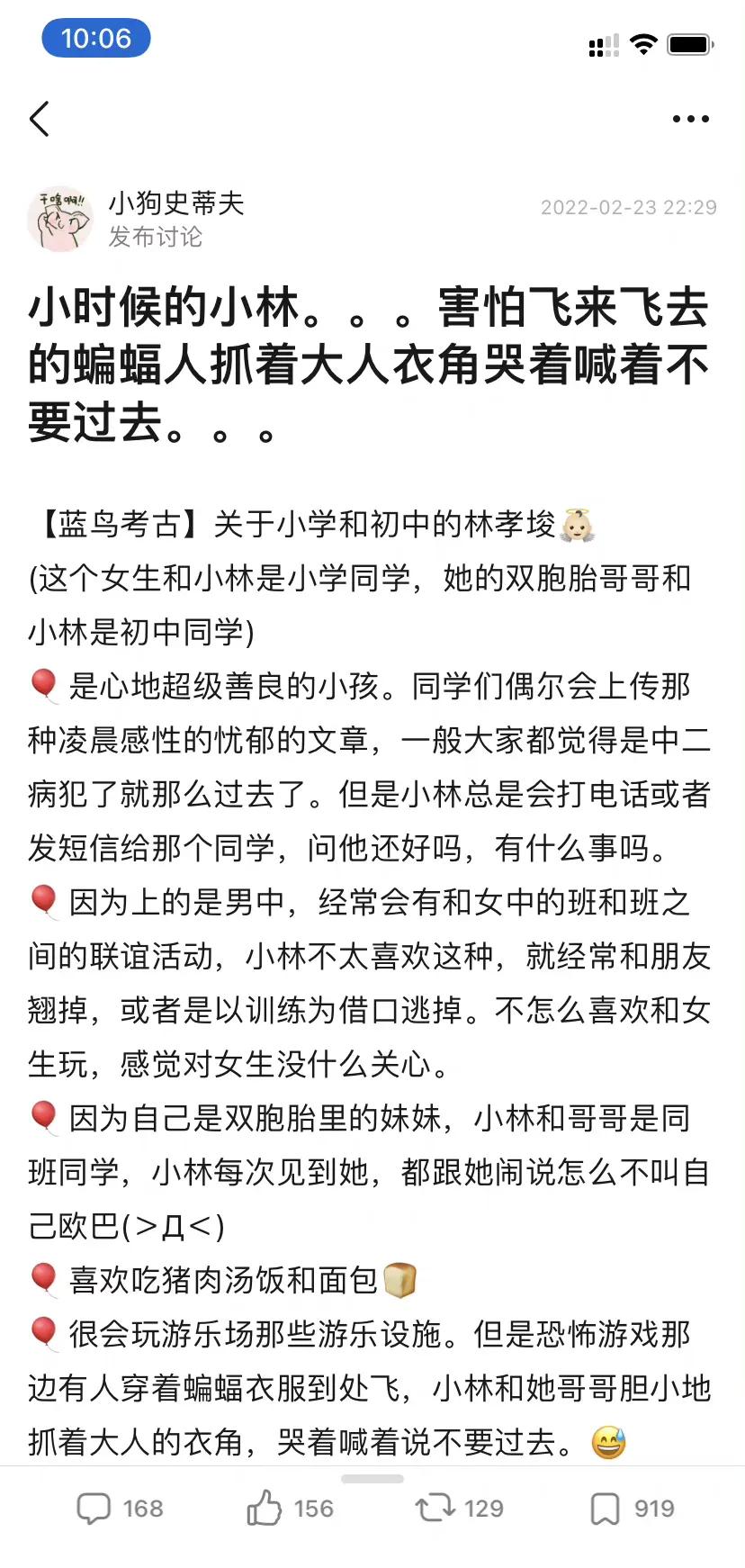The image size is (745, 1568).
Task: Open the three-dot overflow menu
Action: 690,119
